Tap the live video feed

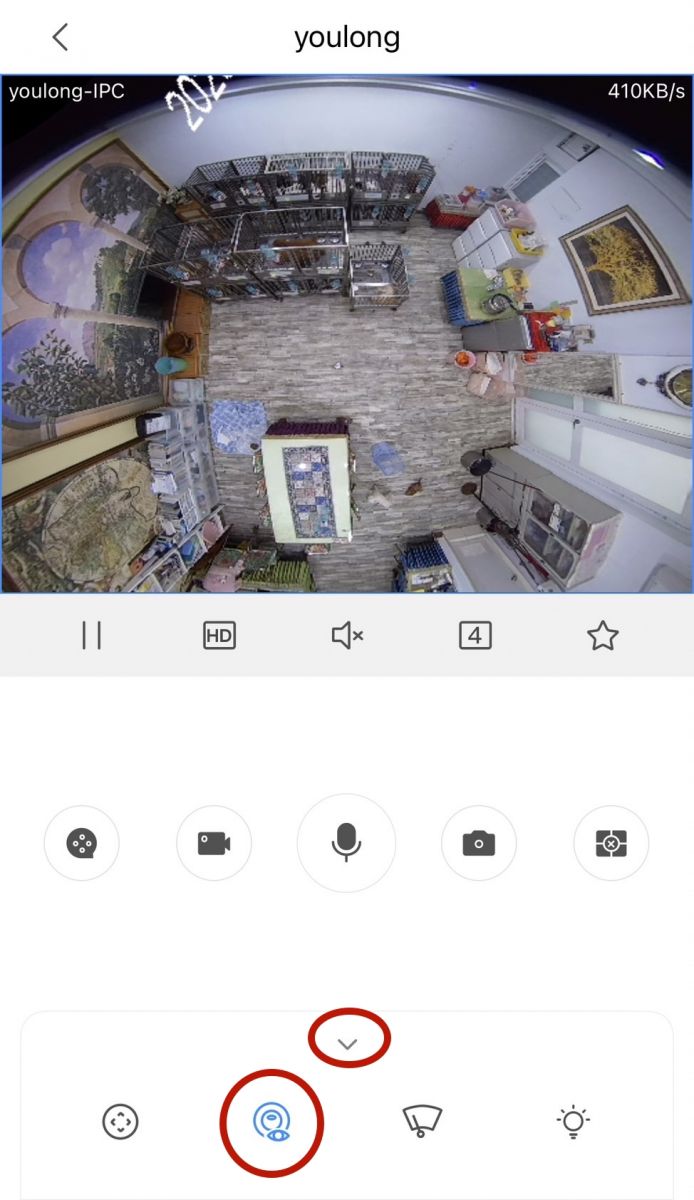[x=347, y=335]
